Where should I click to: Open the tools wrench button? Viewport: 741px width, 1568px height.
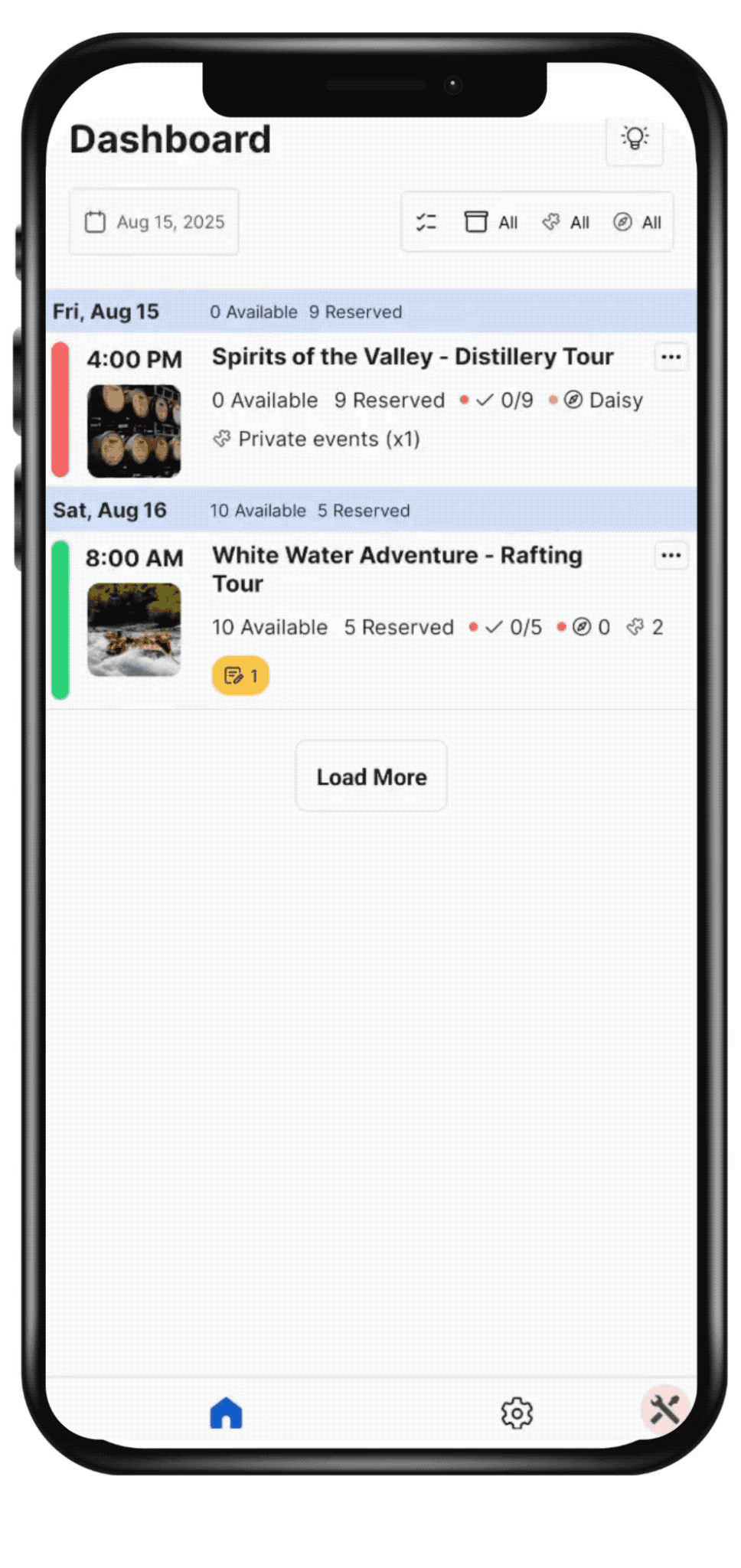tap(664, 1410)
